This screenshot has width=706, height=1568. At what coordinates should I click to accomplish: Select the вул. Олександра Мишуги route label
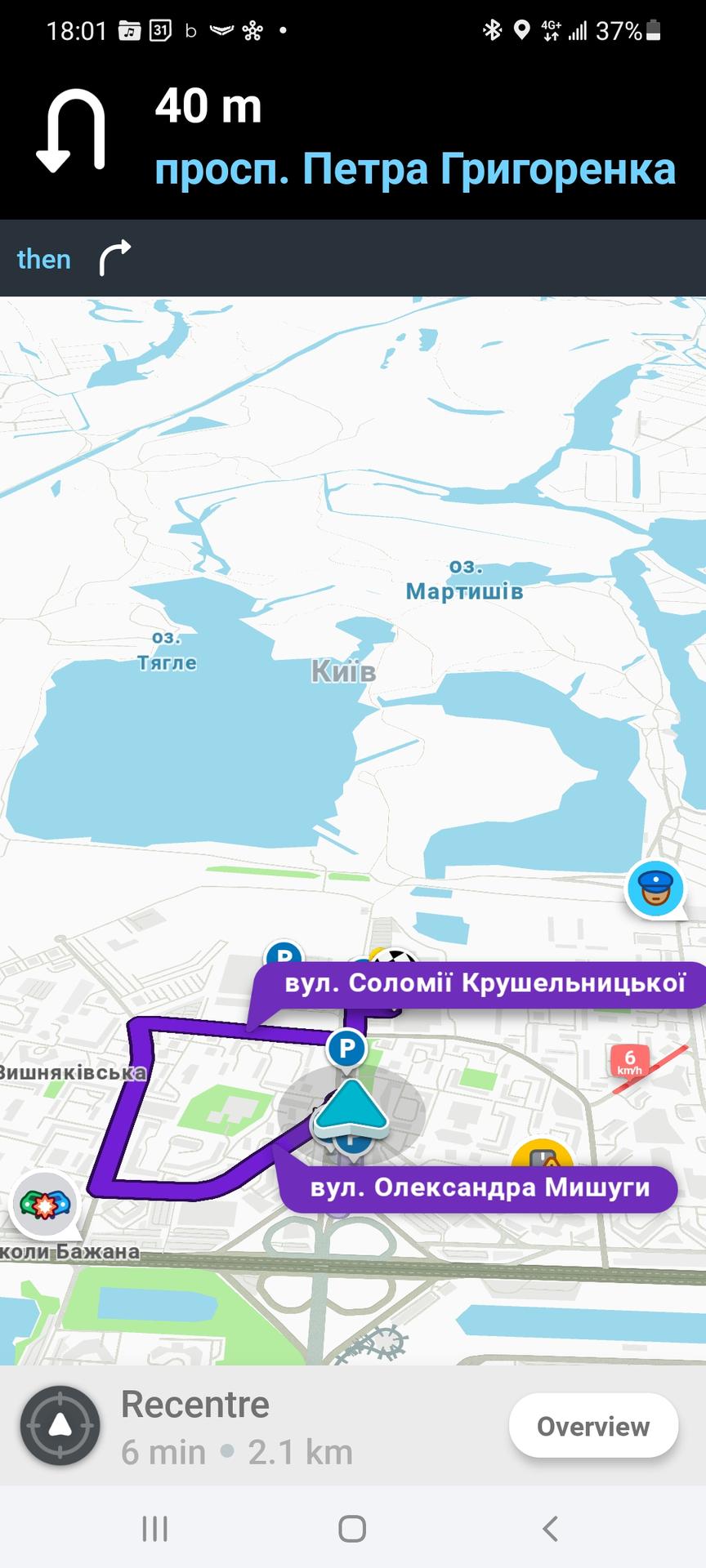480,1187
